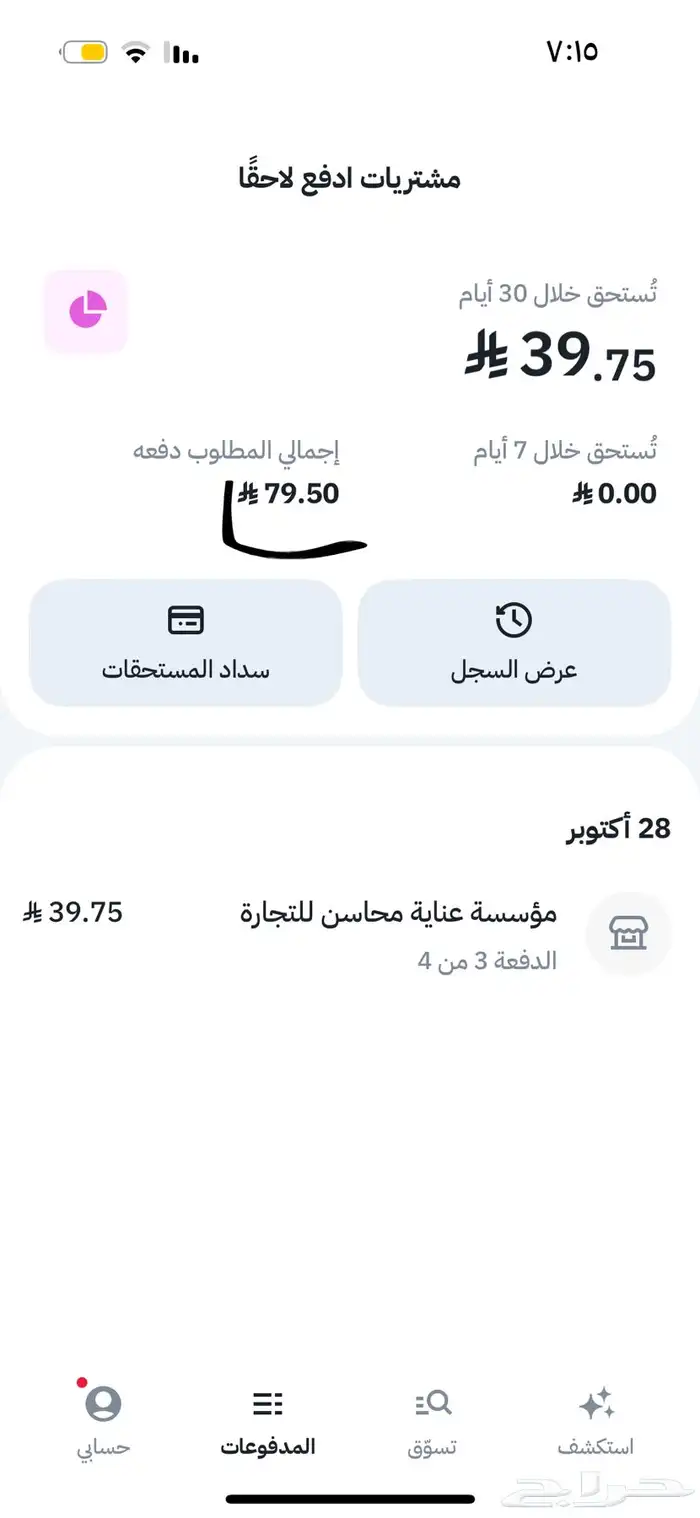Switch to the استكشف tab
This screenshot has height=1518, width=700.
tap(596, 1420)
